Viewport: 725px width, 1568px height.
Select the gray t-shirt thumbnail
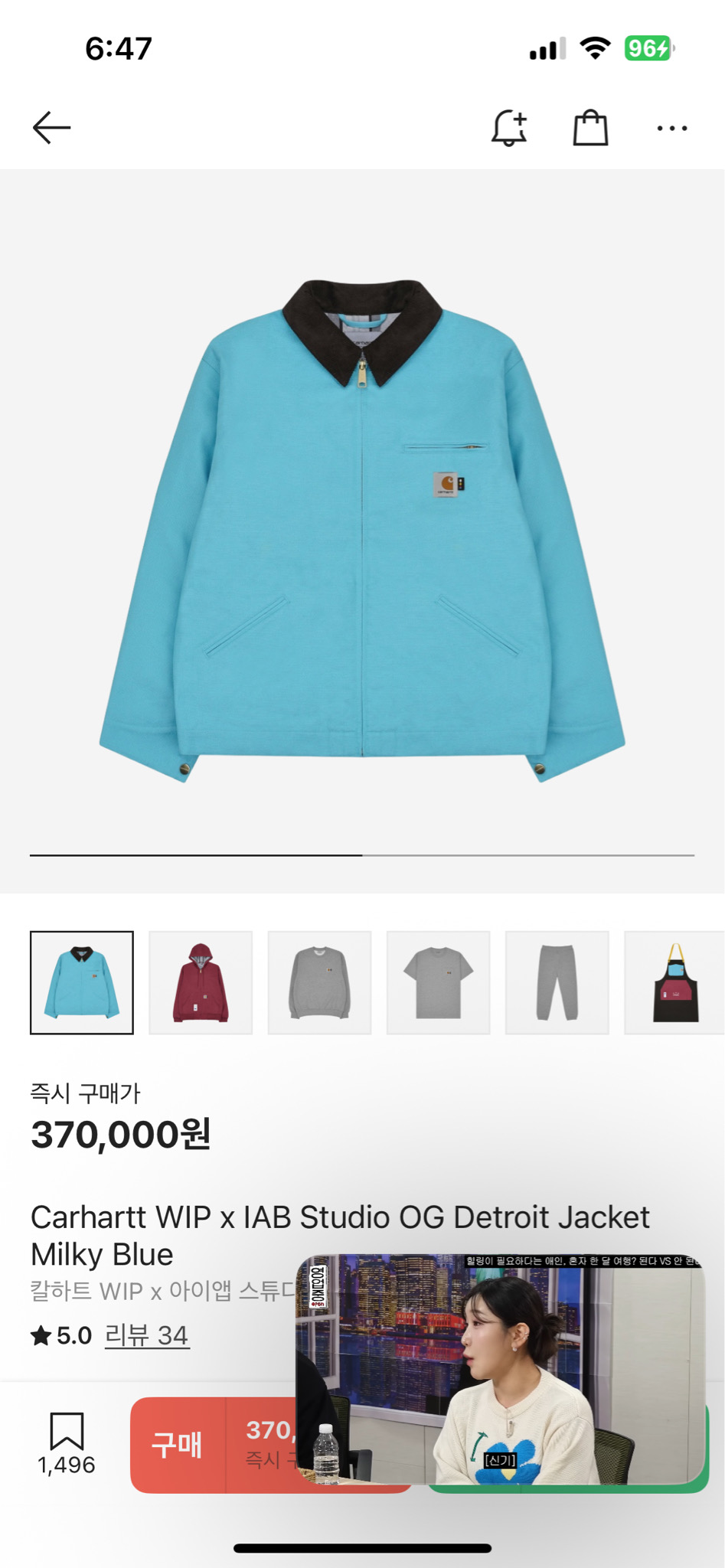pyautogui.click(x=438, y=982)
